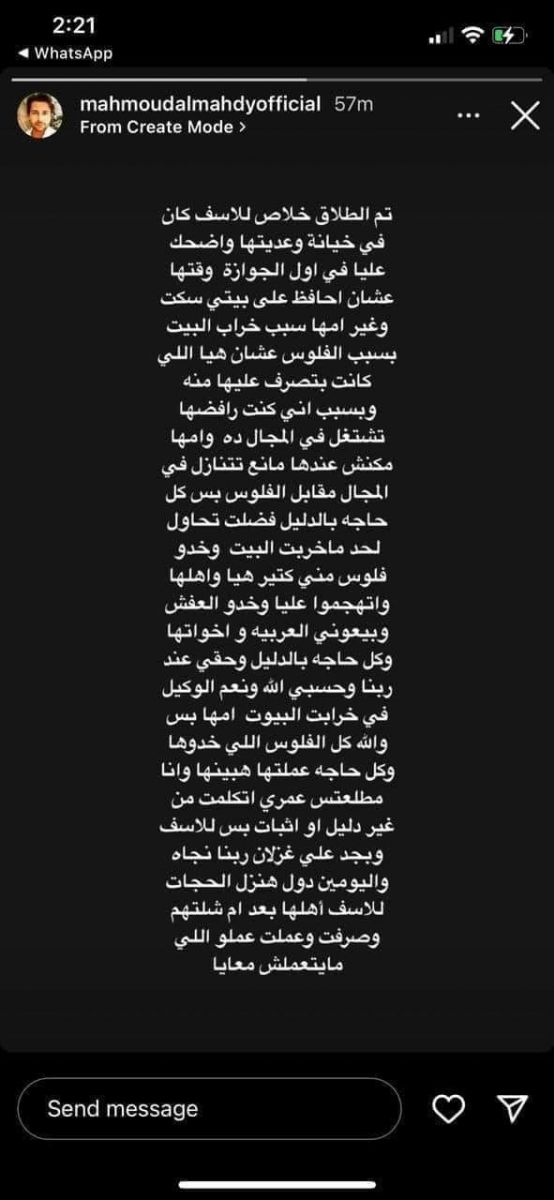Open mahmoudalmahdyofficial's profile picture

[x=40, y=115]
